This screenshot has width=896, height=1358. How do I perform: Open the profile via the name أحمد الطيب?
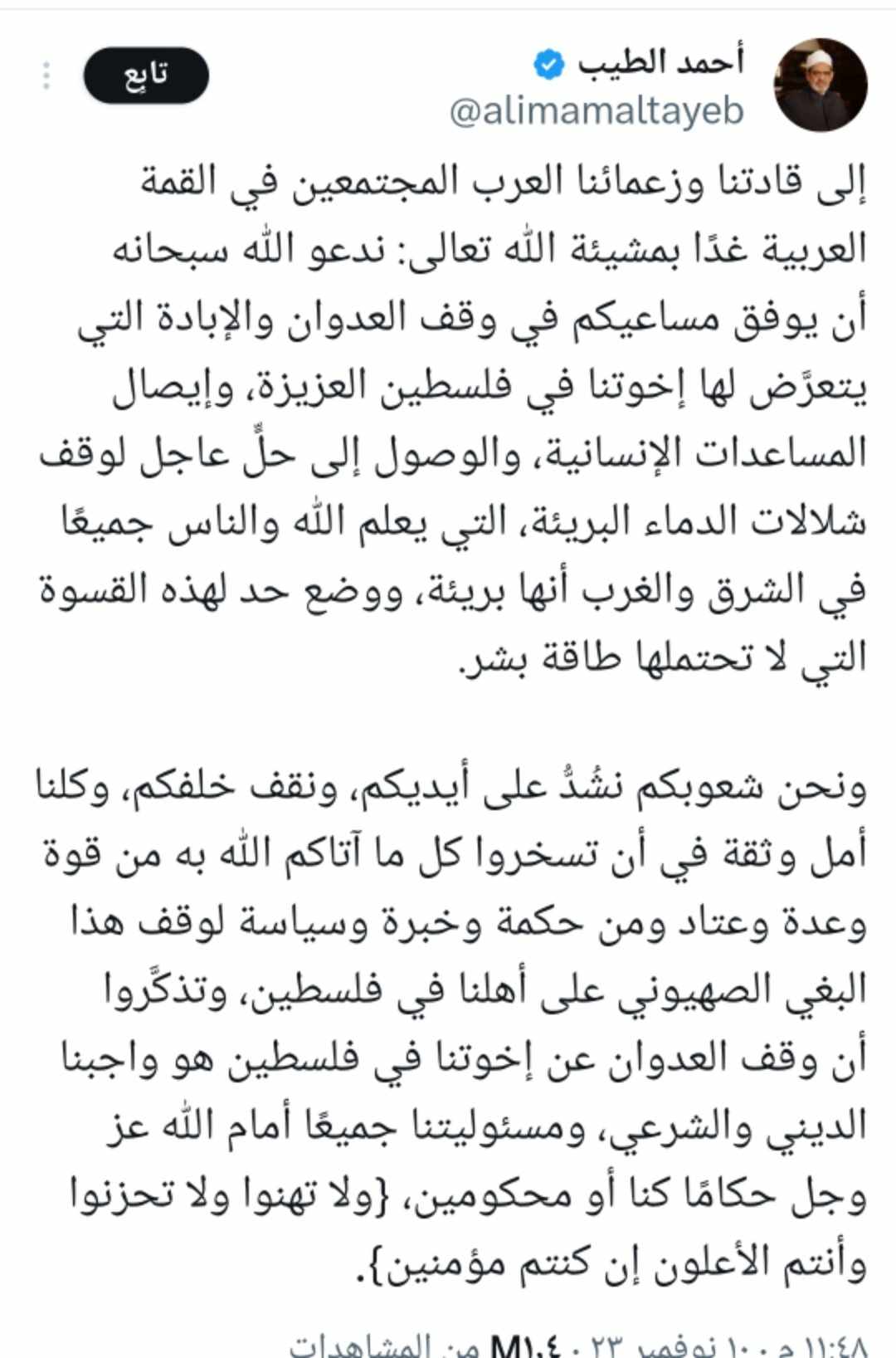[x=661, y=63]
